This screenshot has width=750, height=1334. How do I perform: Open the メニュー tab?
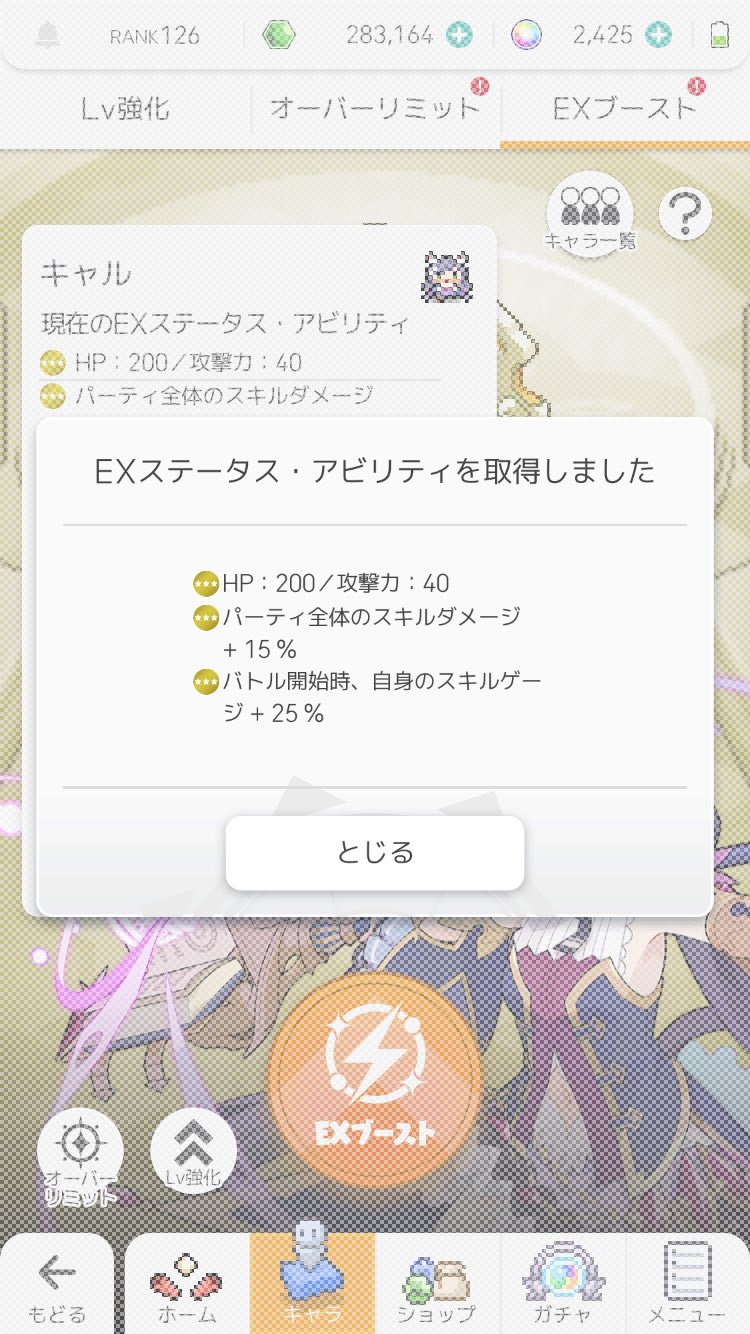pyautogui.click(x=687, y=1286)
